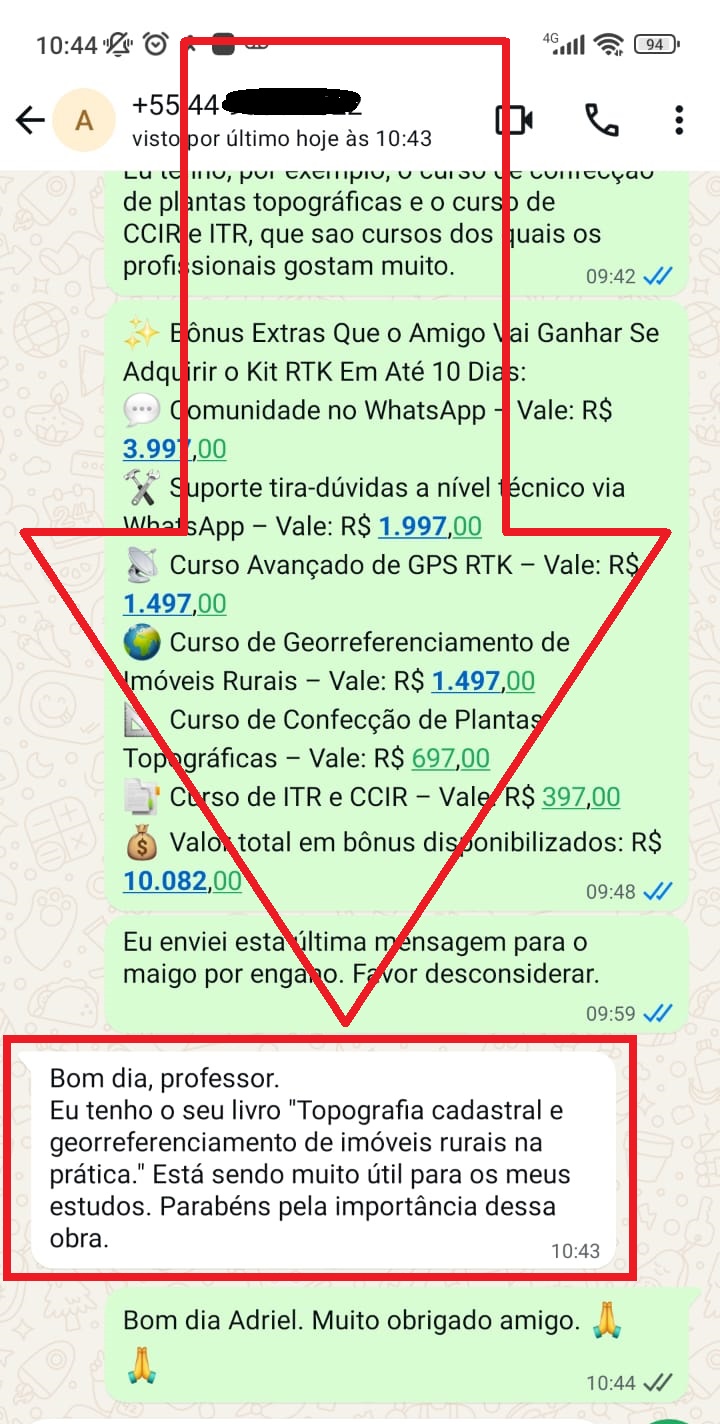Go back to the chat list
The width and height of the screenshot is (720, 1424).
[30, 120]
